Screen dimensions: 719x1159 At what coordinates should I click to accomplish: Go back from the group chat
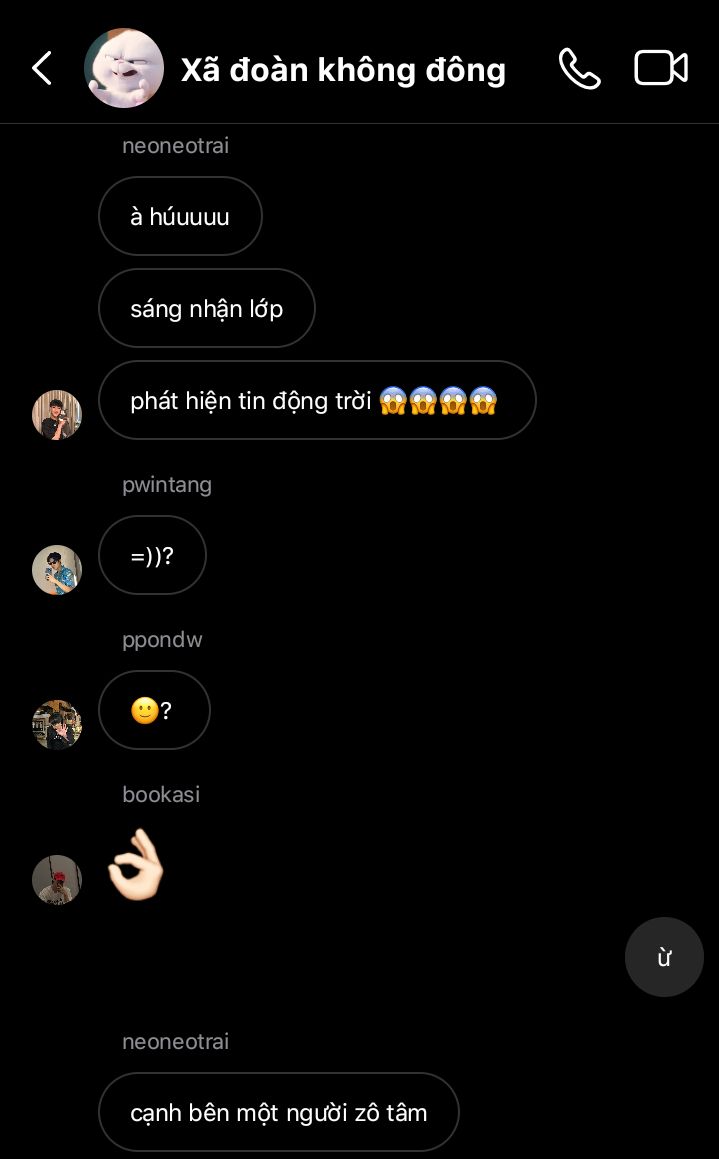[x=42, y=69]
